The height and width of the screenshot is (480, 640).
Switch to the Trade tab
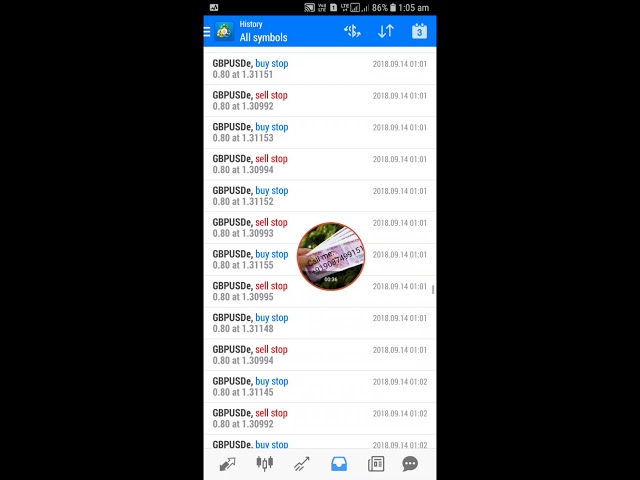pos(301,463)
